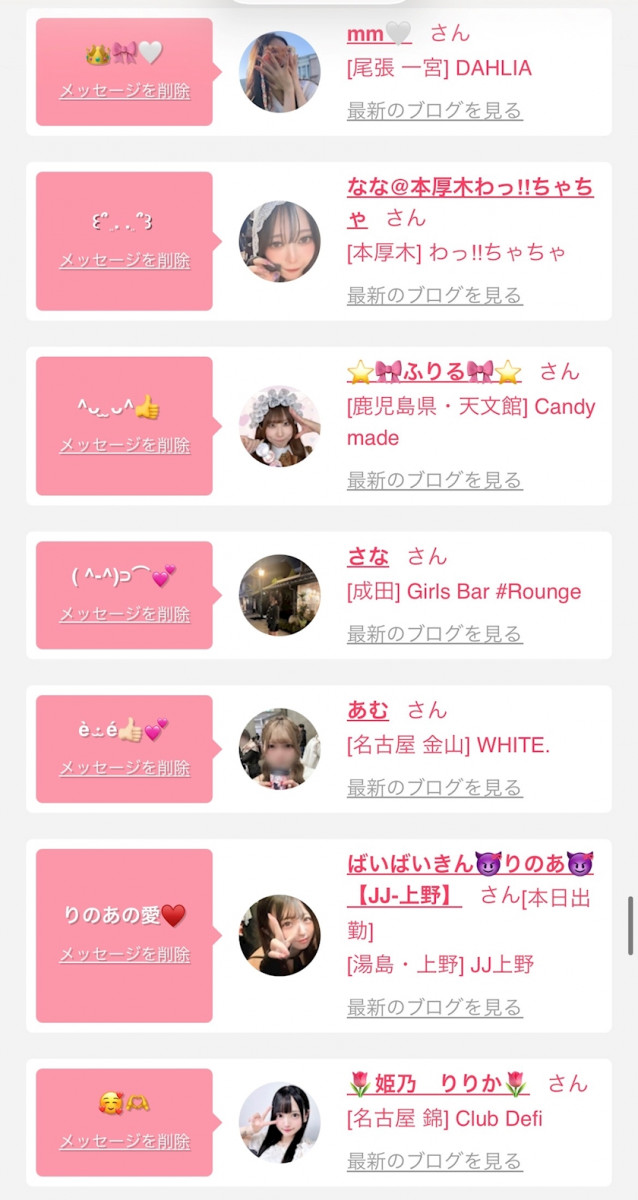Delete the message sent to さな
Image resolution: width=638 pixels, height=1200 pixels.
tap(124, 615)
